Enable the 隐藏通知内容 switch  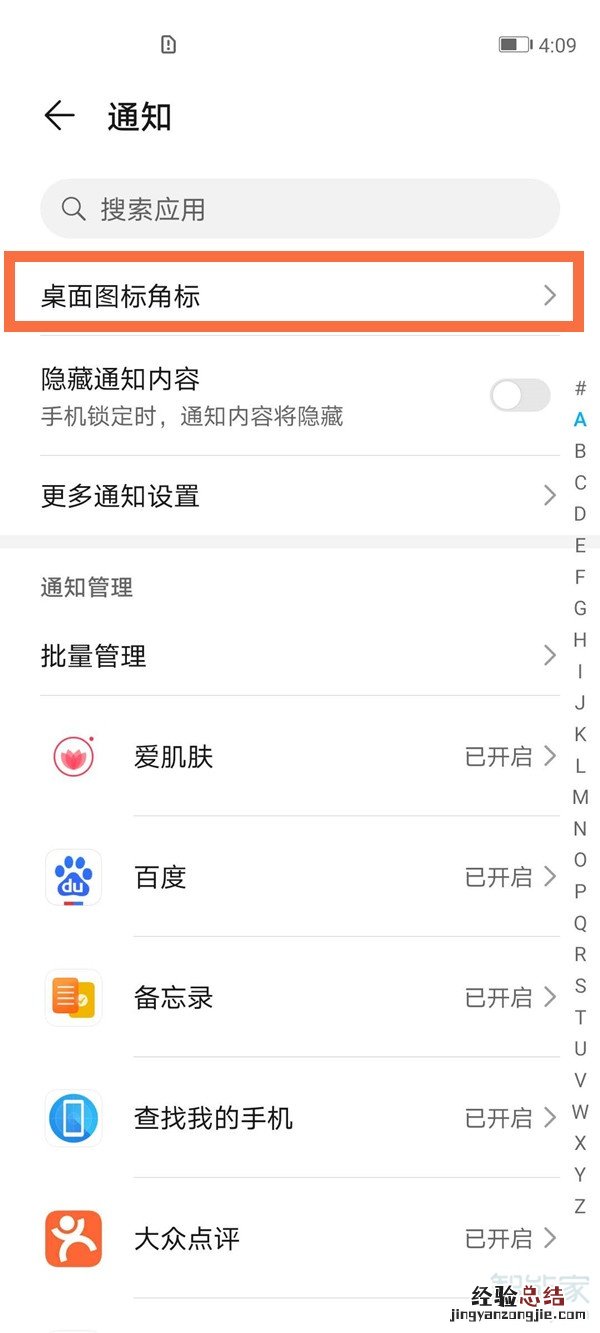coord(520,395)
